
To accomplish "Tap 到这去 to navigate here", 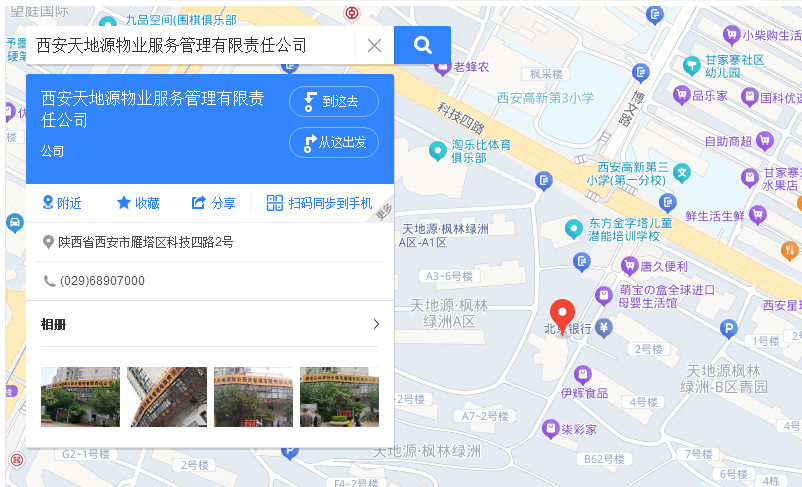I will (334, 101).
